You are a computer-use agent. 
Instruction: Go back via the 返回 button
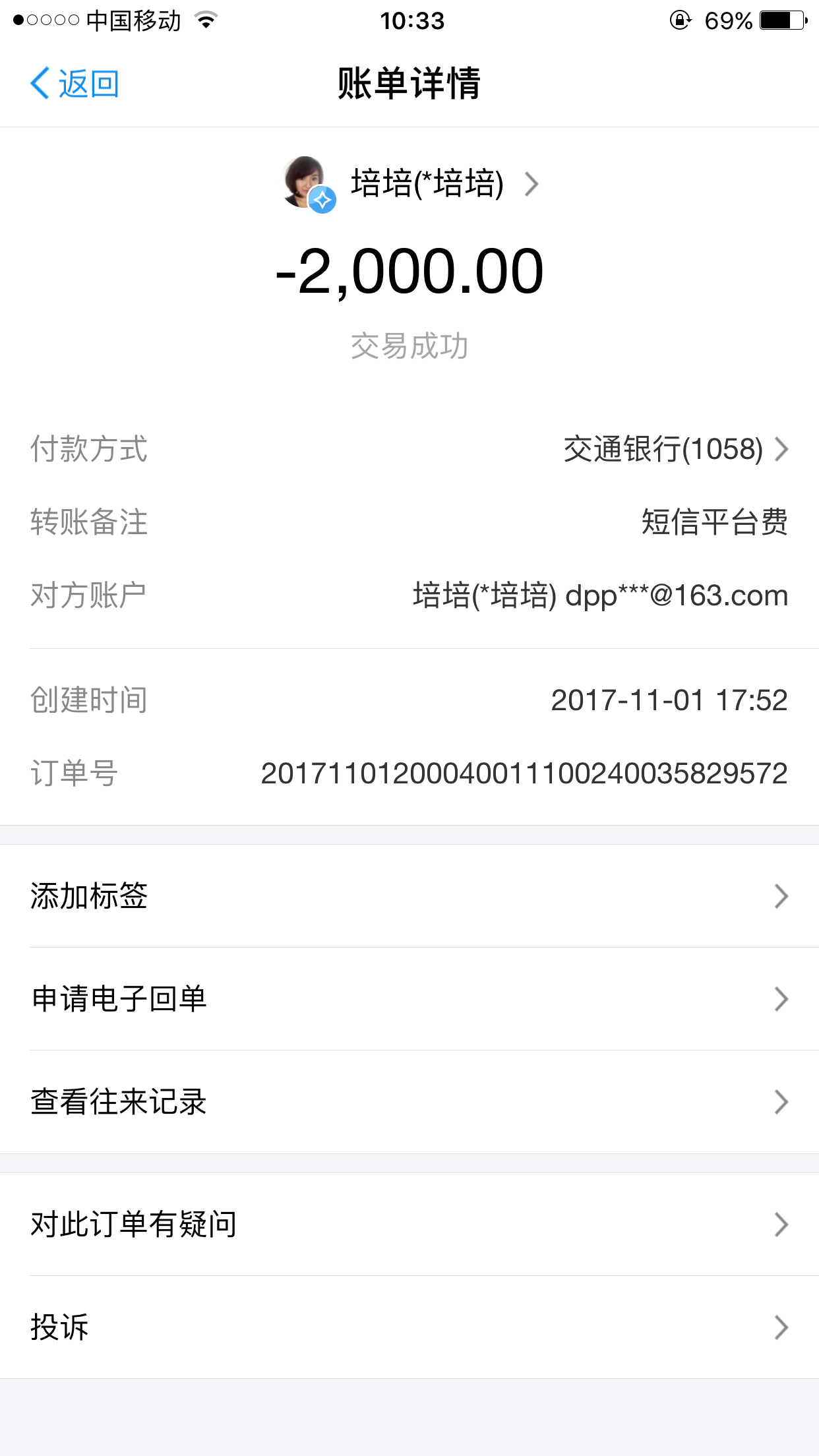(75, 84)
